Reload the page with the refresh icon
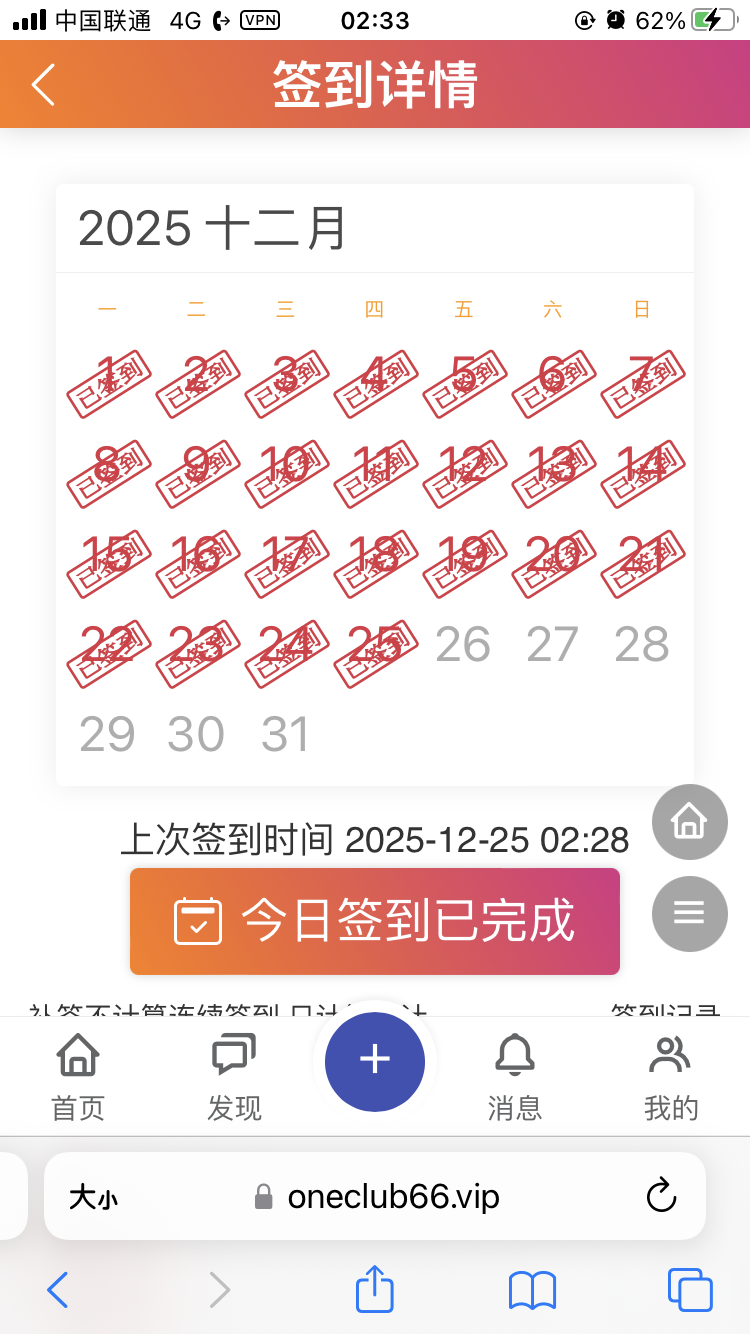 coord(662,1196)
